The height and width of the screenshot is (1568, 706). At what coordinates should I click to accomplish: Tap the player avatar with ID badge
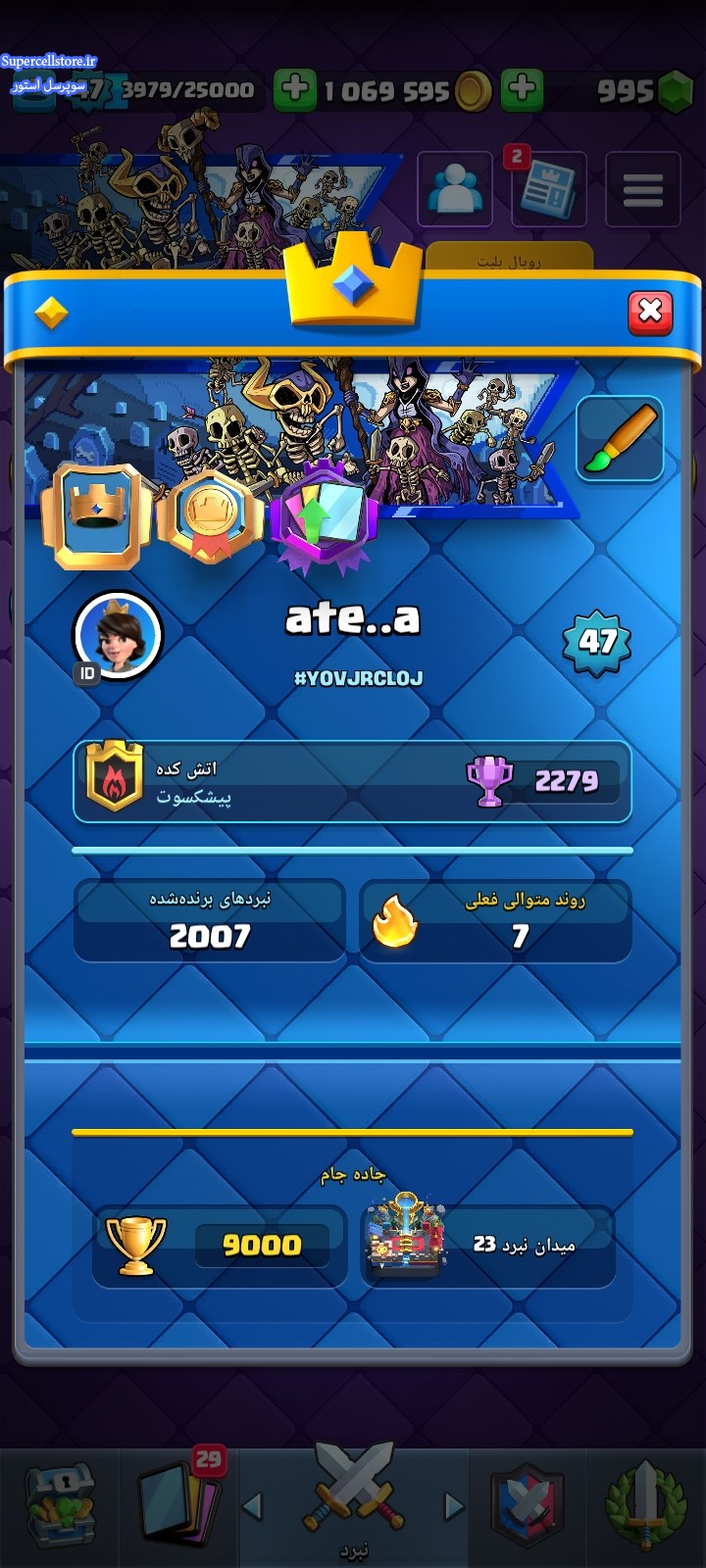pyautogui.click(x=118, y=637)
